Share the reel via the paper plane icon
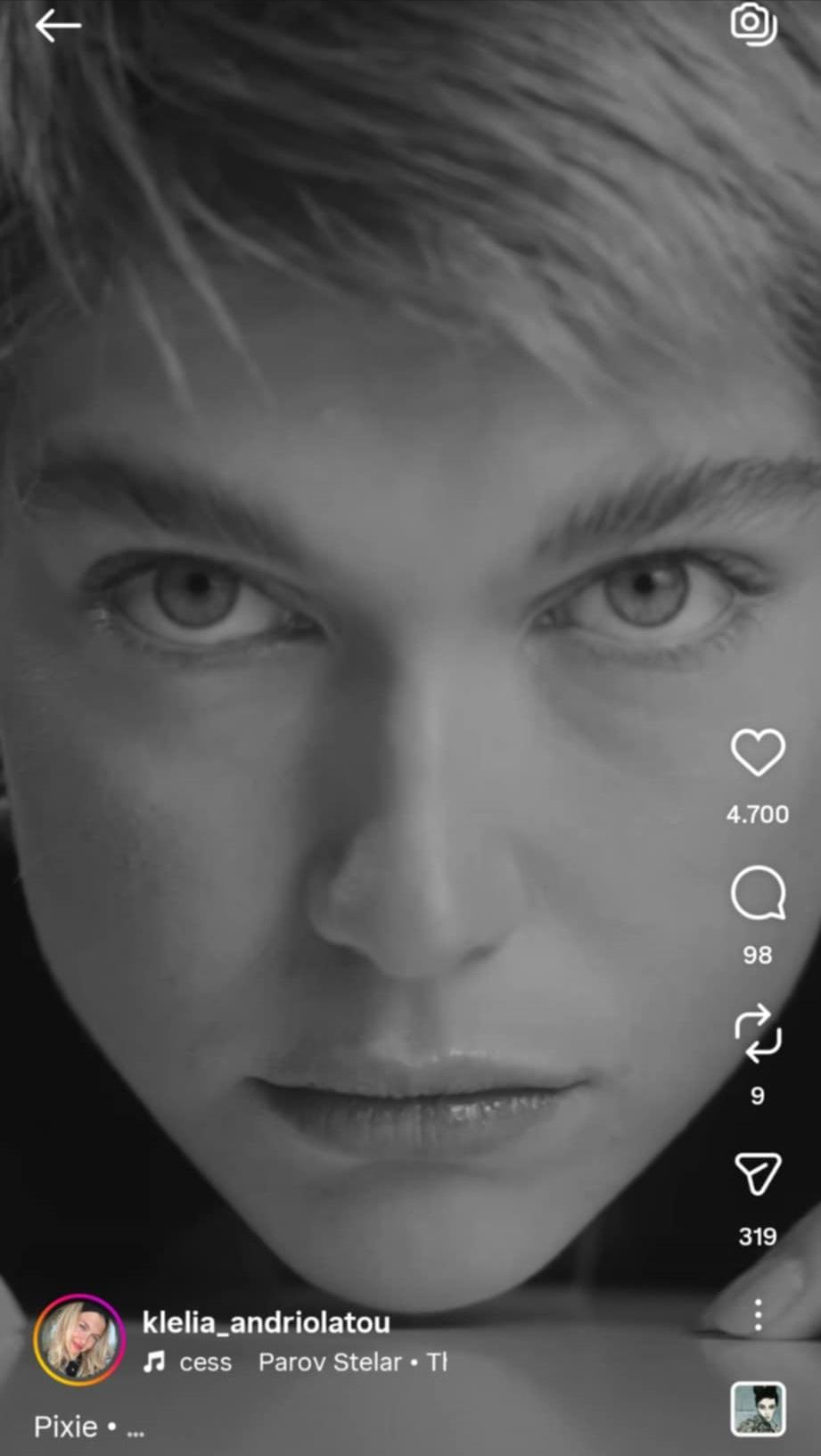The width and height of the screenshot is (821, 1456). (x=758, y=1173)
